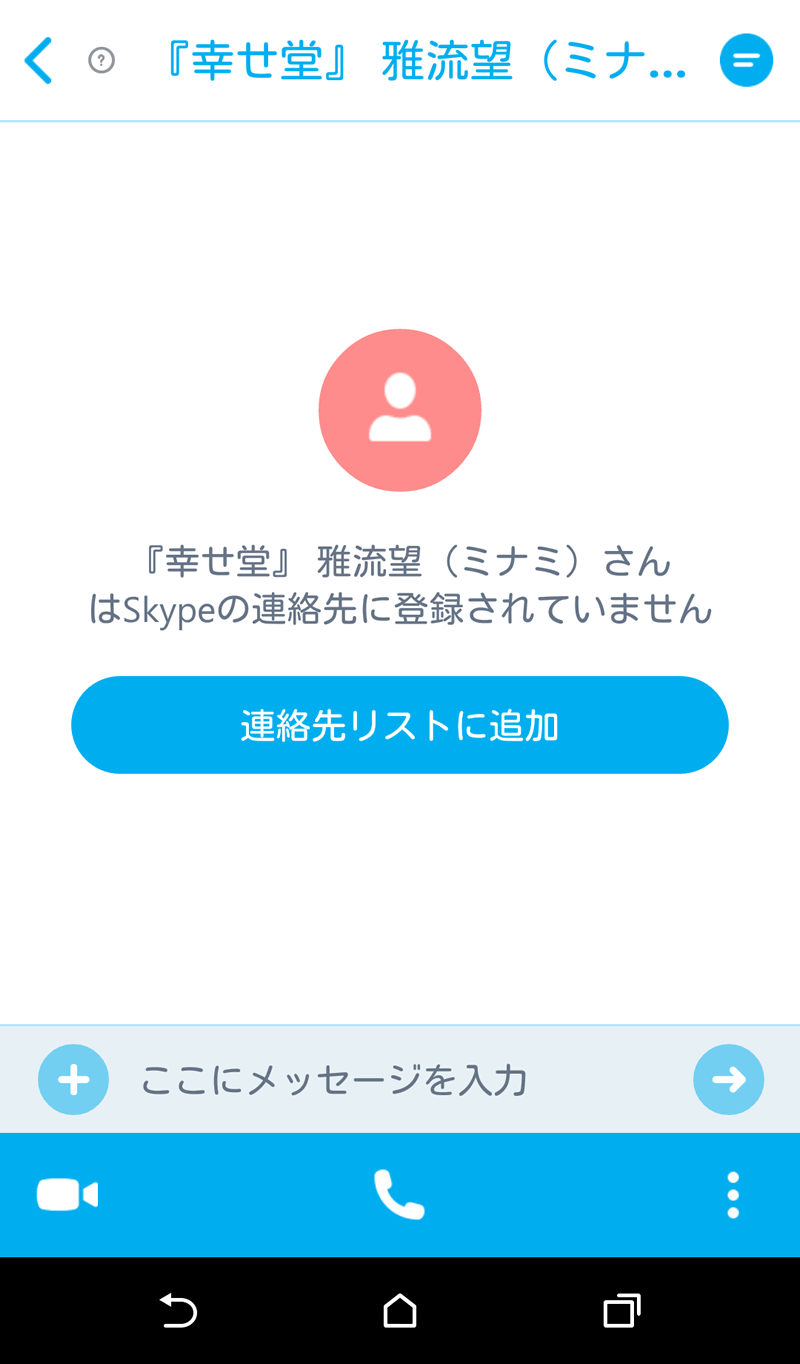Send the message with the arrow button
Screen dimensions: 800x1364
tap(728, 1080)
